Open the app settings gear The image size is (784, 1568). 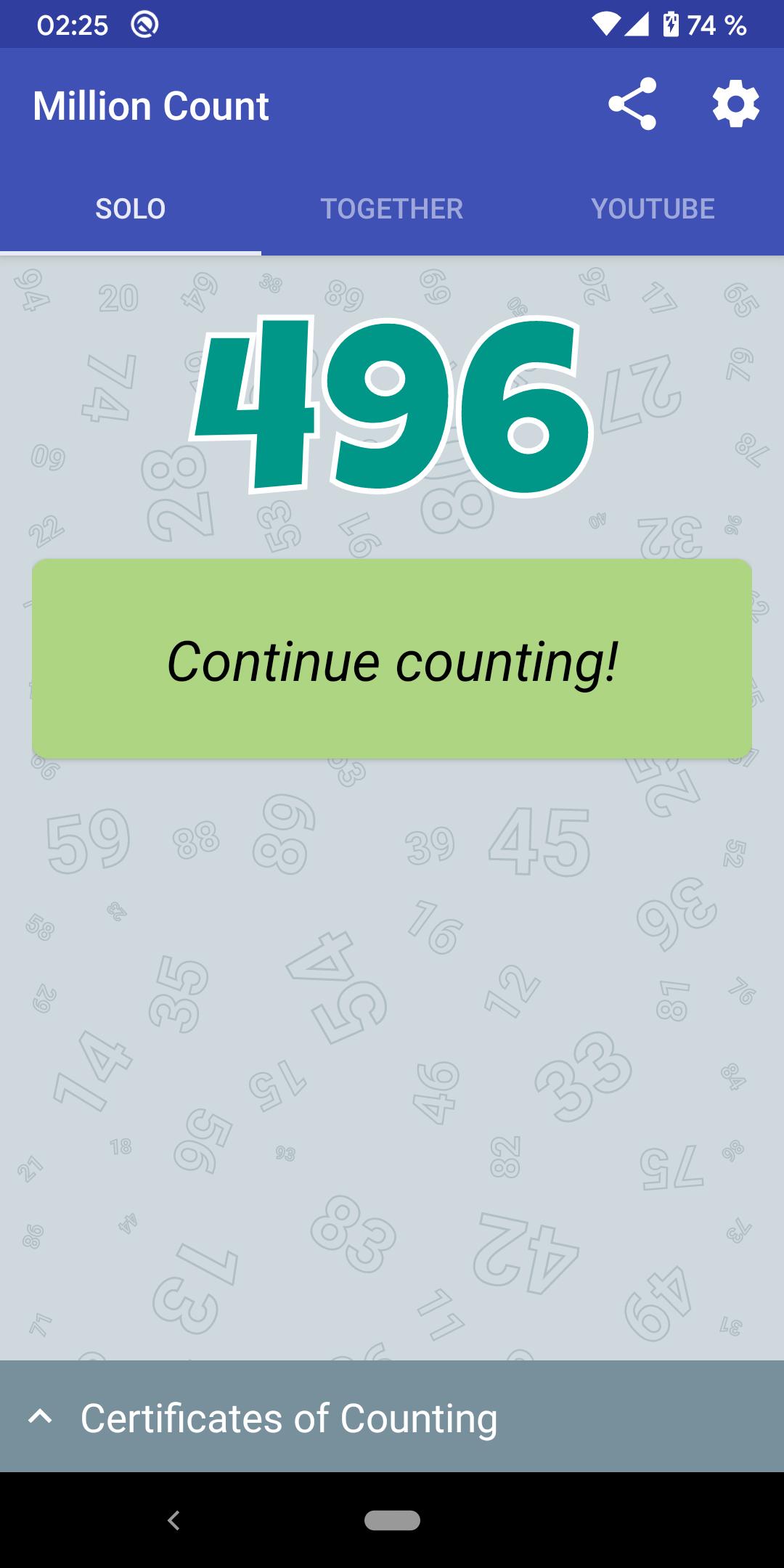pos(735,104)
